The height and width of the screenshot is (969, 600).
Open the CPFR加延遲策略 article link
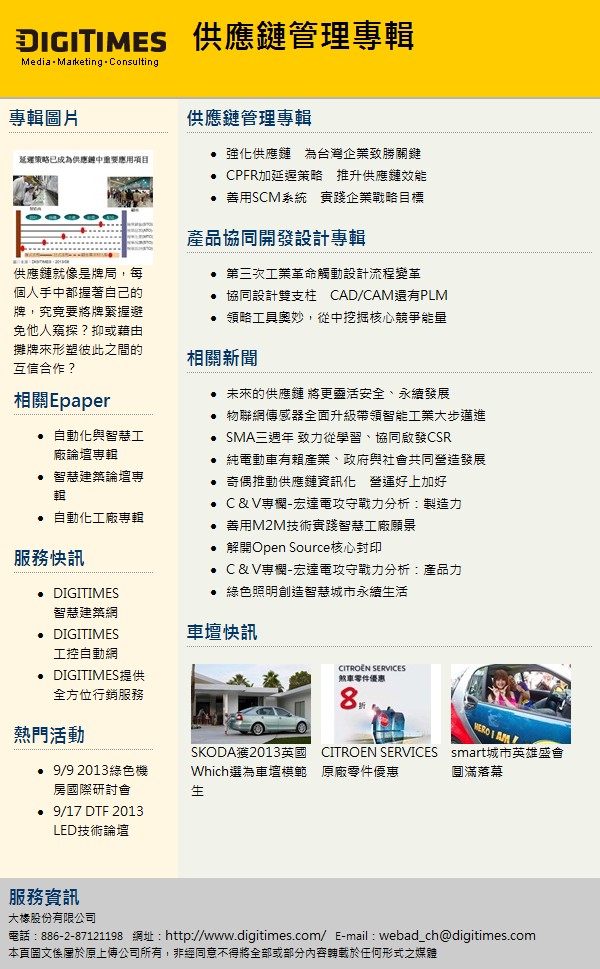pos(325,176)
